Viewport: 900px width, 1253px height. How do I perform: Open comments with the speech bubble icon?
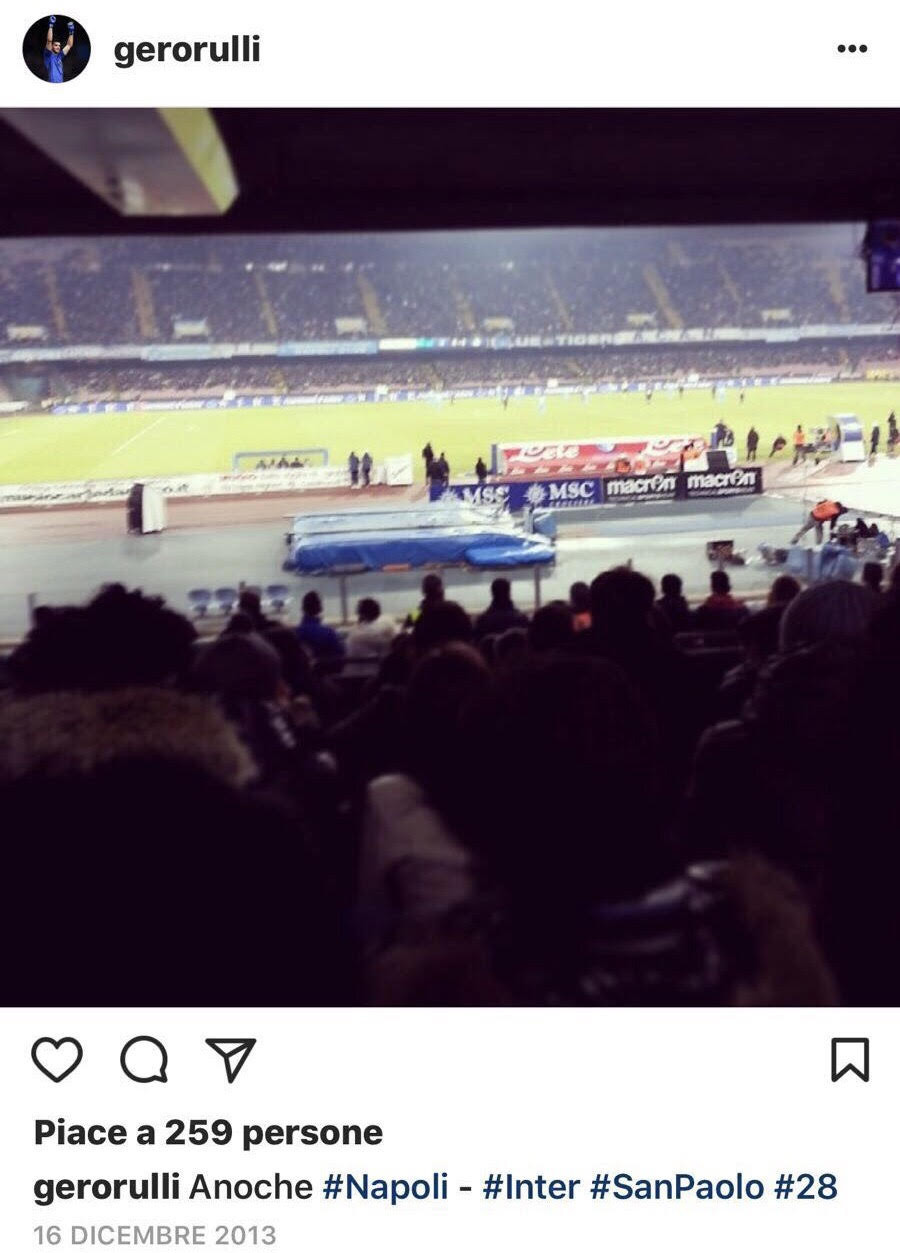point(144,1059)
